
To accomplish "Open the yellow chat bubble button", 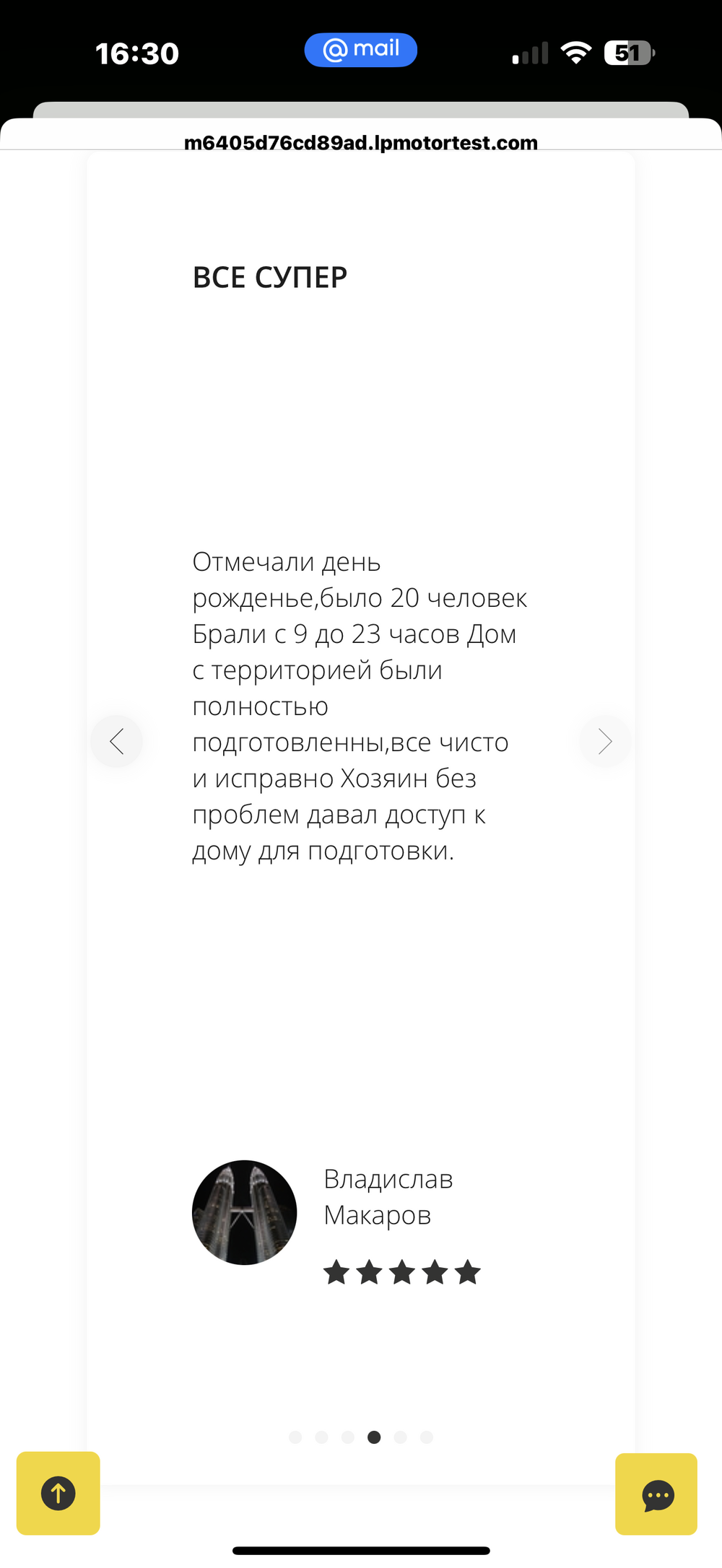I will pyautogui.click(x=656, y=1494).
